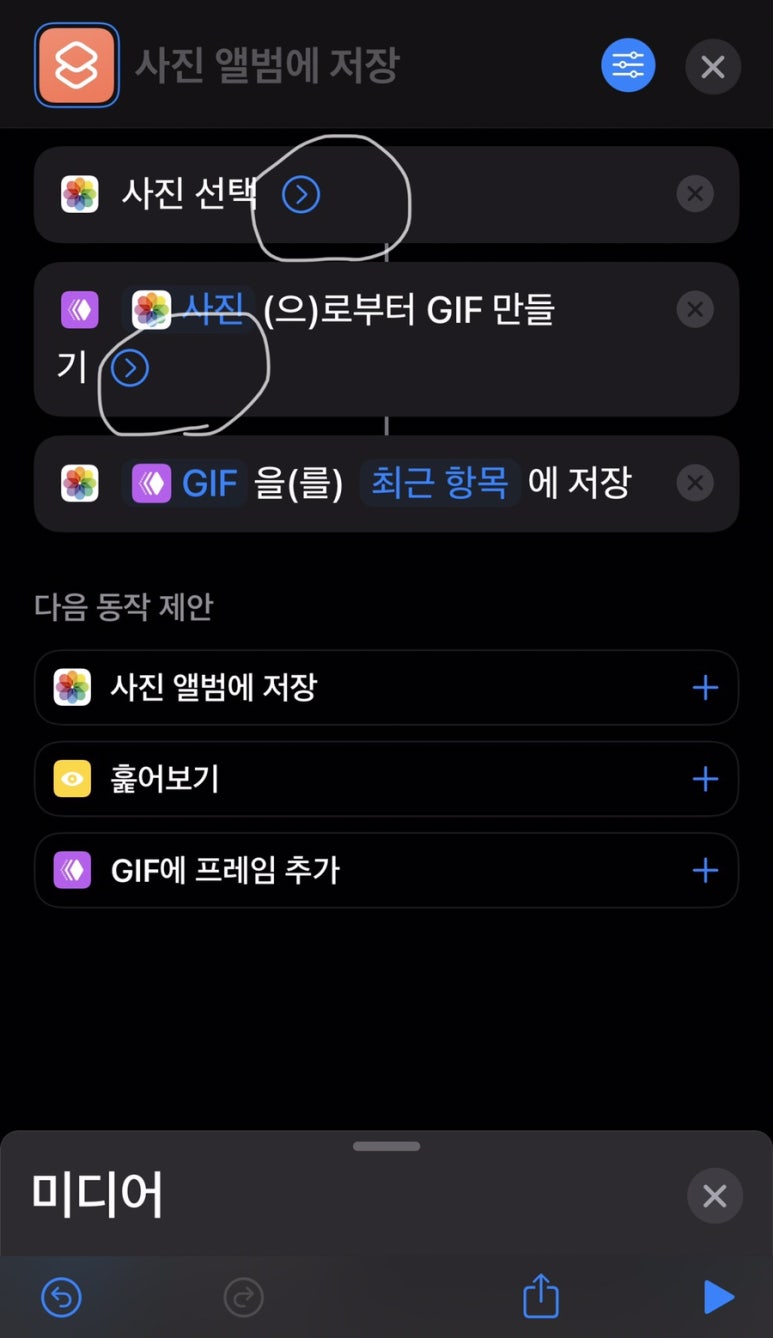Remove the 사진 선택 action
Screen dimensions: 773x1338
(x=695, y=194)
